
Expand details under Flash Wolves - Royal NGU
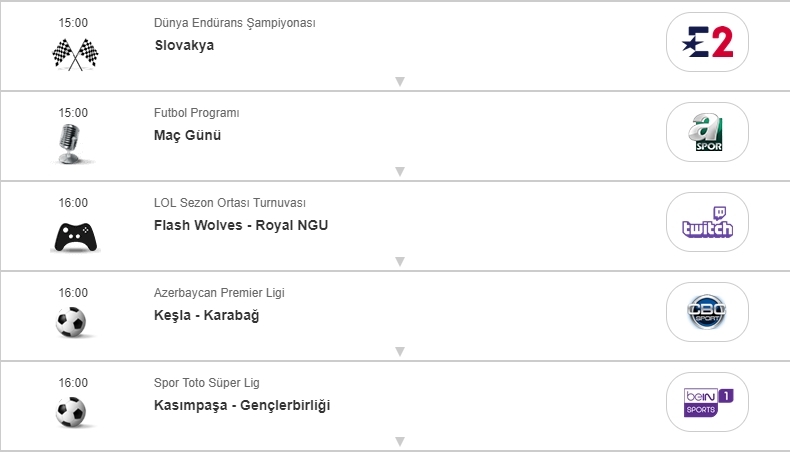(399, 262)
